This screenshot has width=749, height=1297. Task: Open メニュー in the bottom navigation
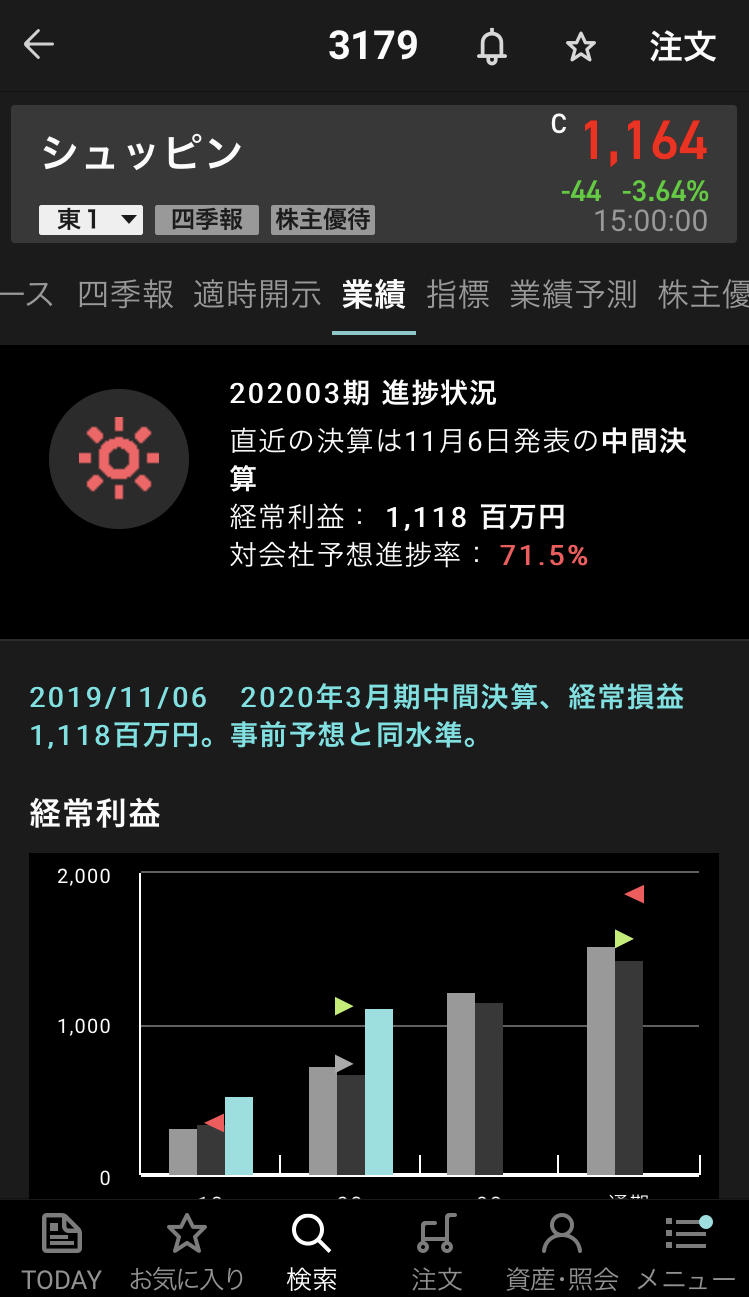coord(687,1250)
